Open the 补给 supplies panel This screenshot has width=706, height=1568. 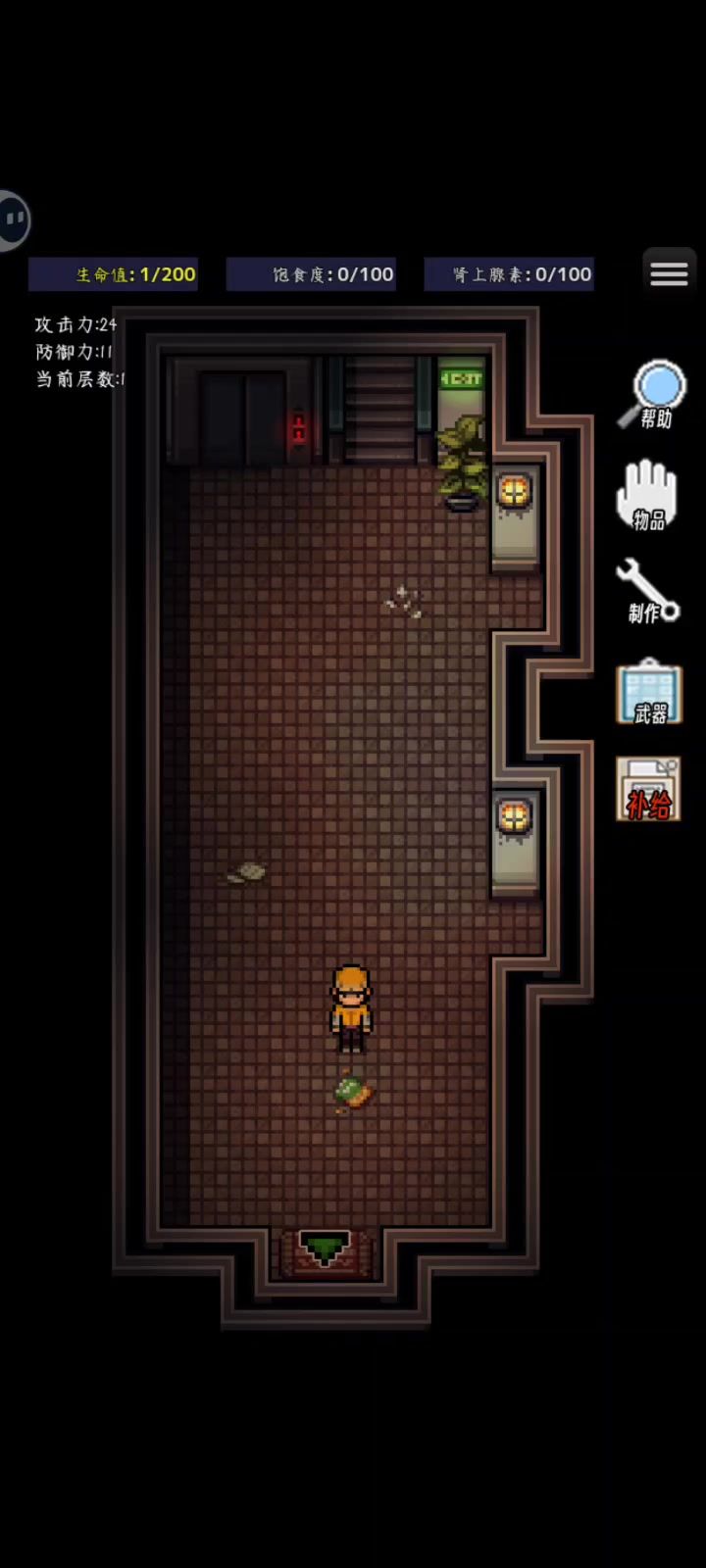point(648,789)
